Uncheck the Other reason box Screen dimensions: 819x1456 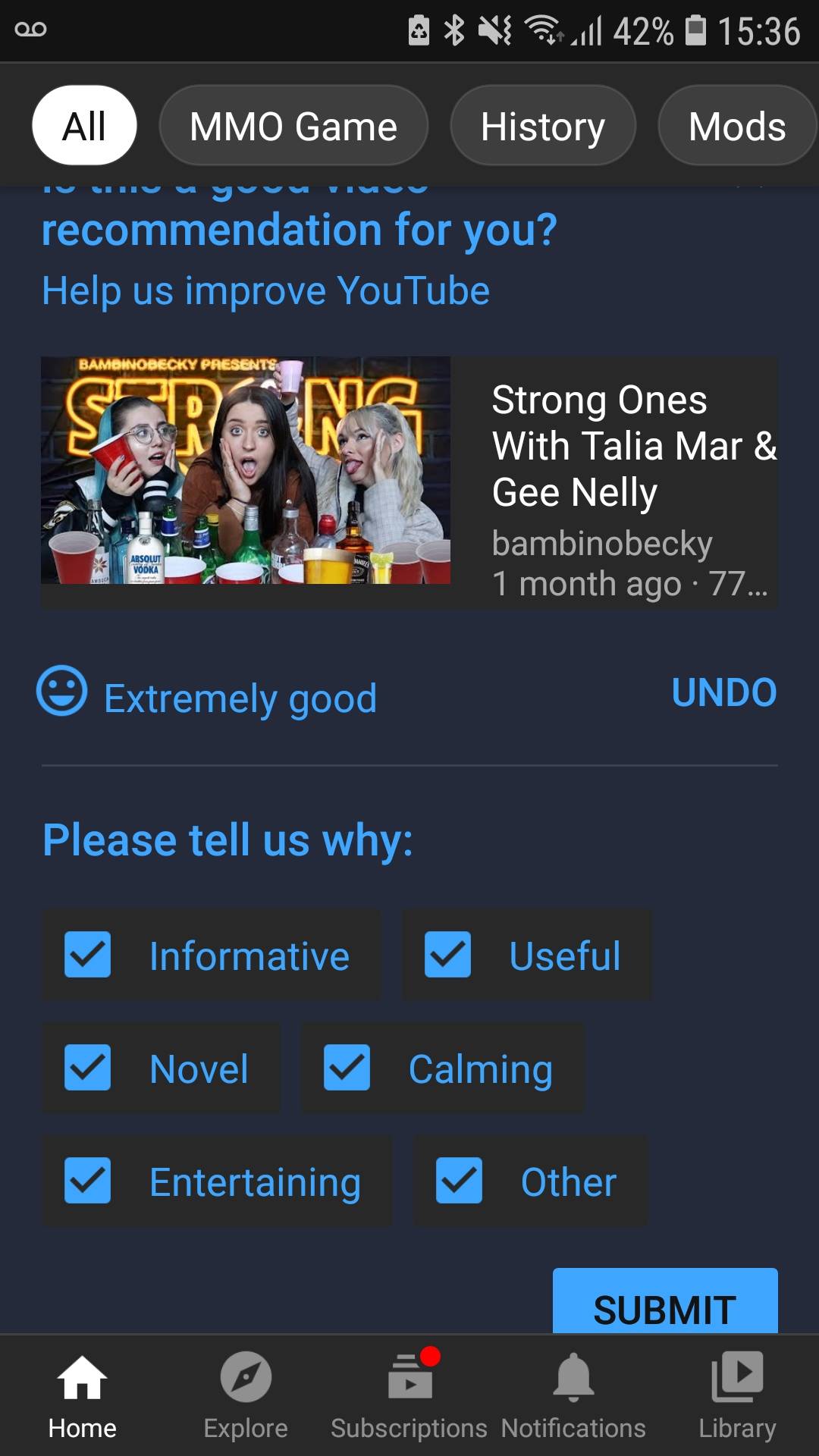(x=460, y=1181)
